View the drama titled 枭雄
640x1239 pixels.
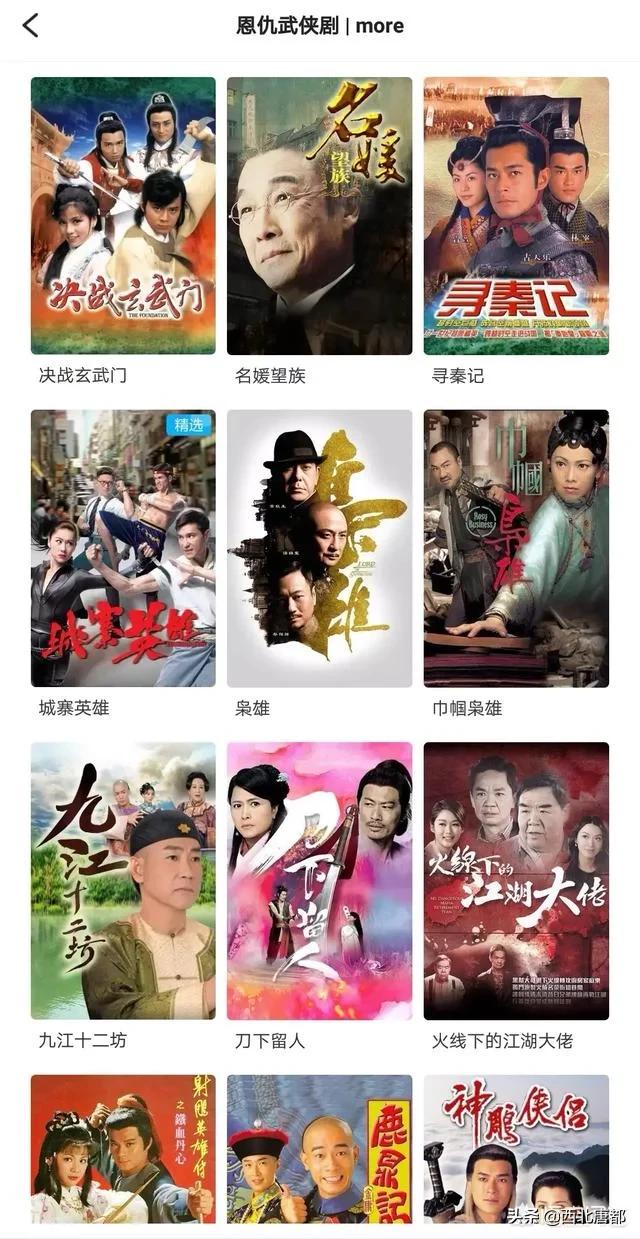coord(319,548)
